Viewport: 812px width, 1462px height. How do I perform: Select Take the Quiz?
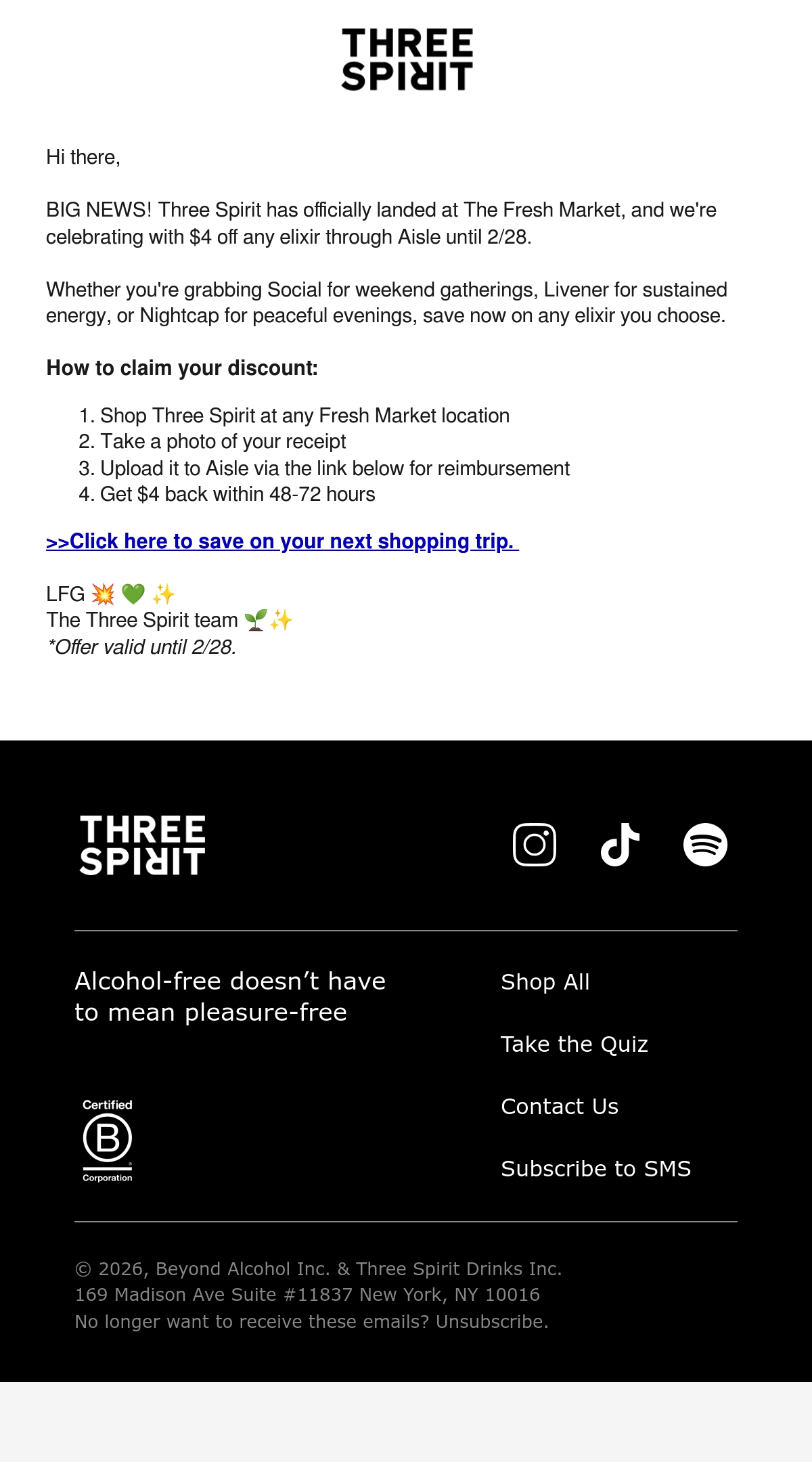(x=574, y=1044)
